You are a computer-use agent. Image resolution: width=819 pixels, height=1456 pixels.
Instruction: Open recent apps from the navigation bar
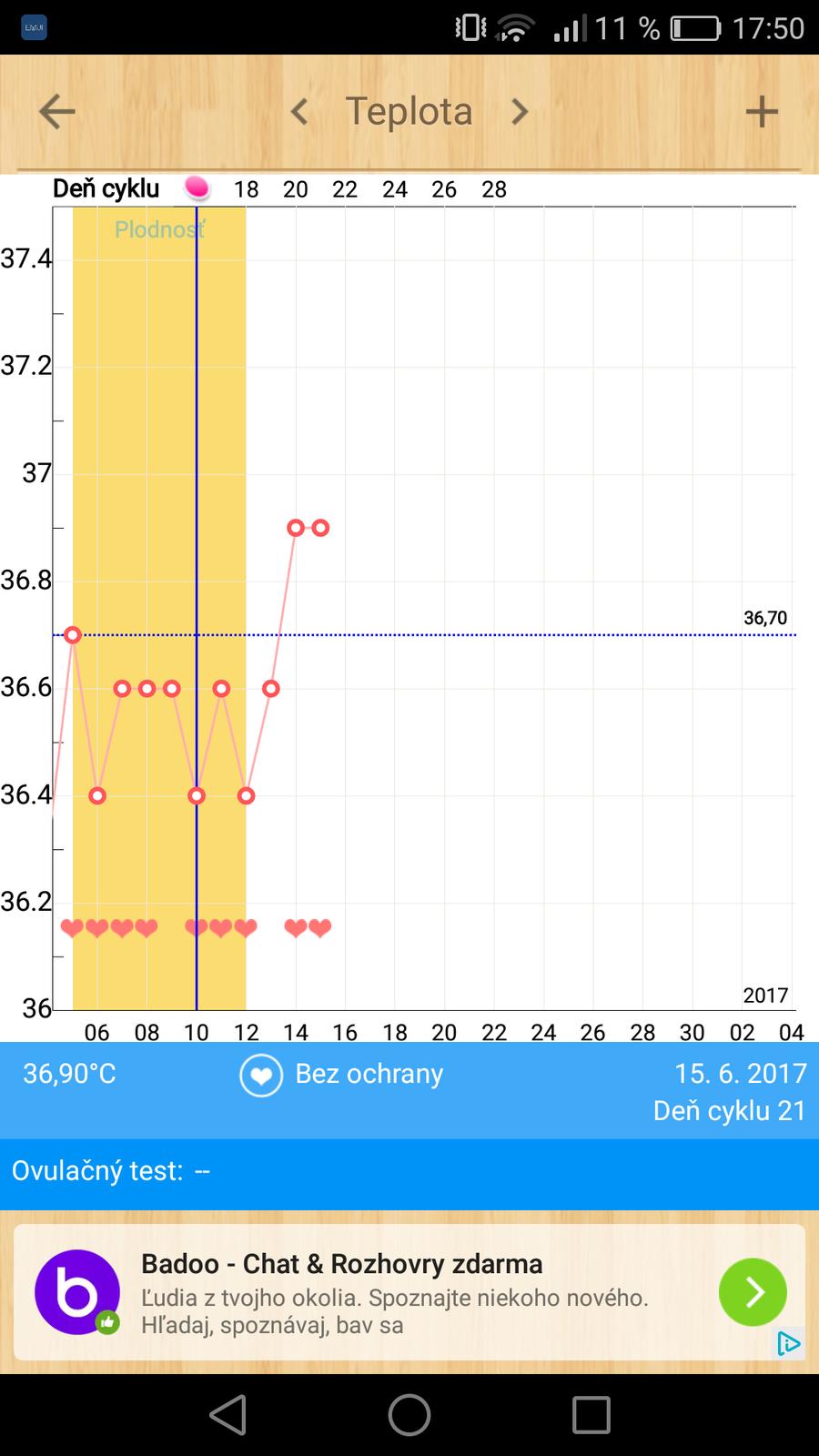[591, 1415]
